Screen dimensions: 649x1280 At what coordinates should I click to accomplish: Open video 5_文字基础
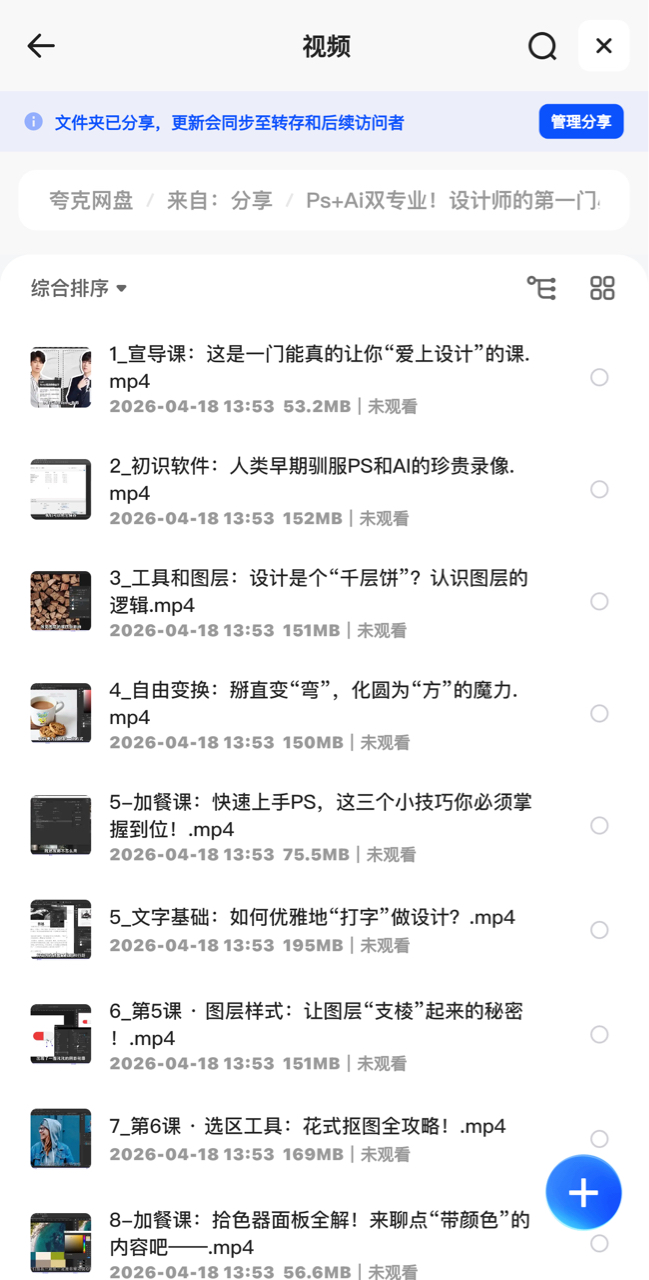312,917
